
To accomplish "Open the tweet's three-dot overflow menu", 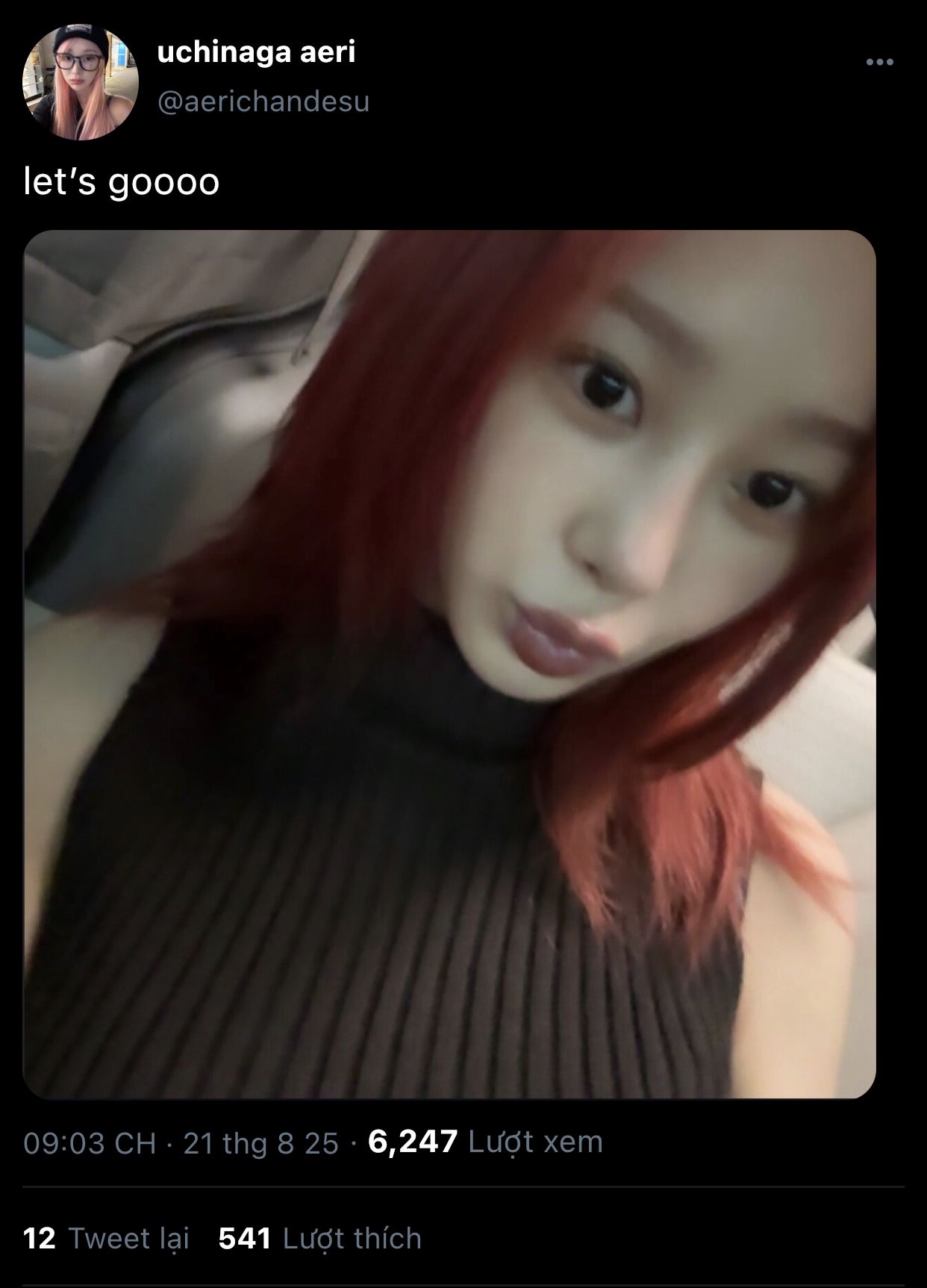I will coord(879,62).
